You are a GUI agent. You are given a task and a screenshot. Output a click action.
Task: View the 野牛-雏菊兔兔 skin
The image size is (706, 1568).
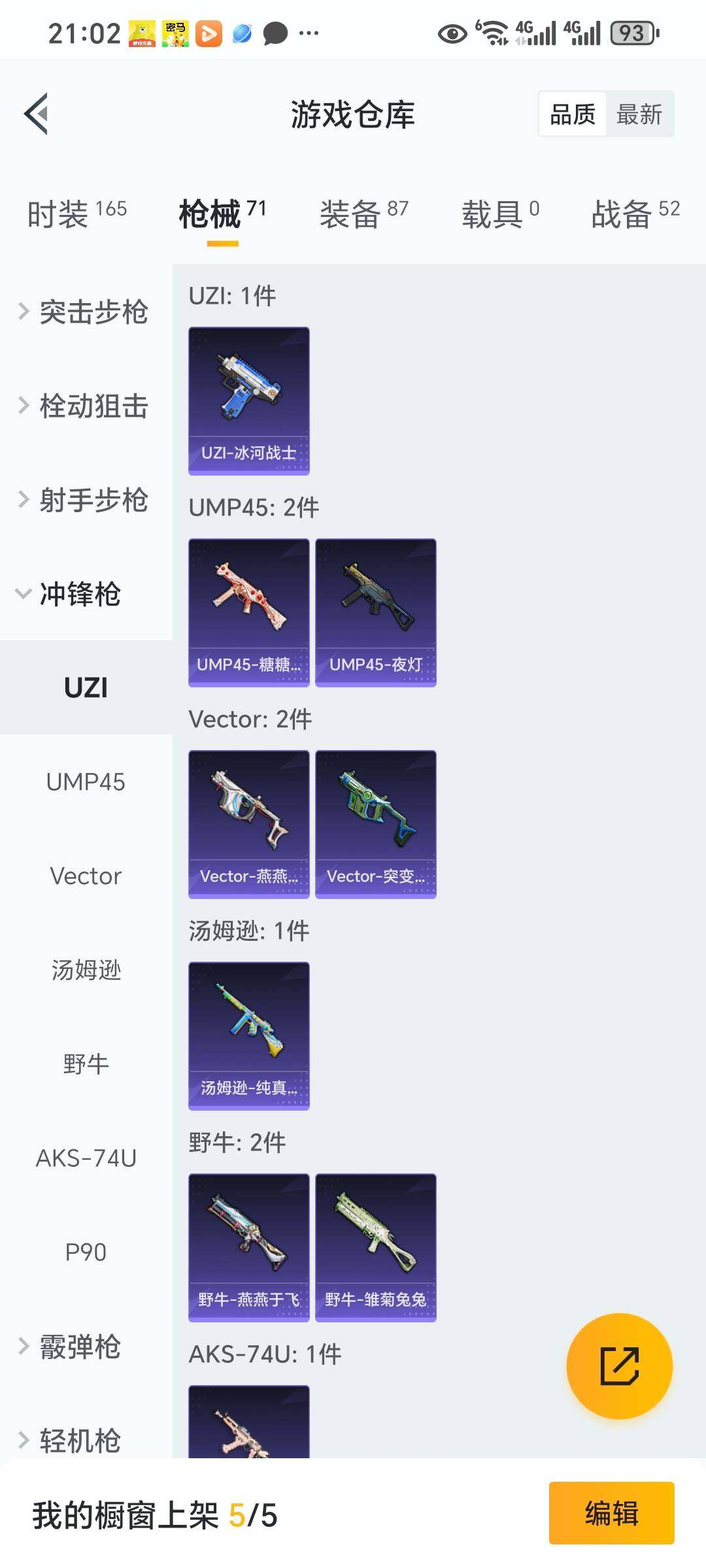[x=375, y=1247]
